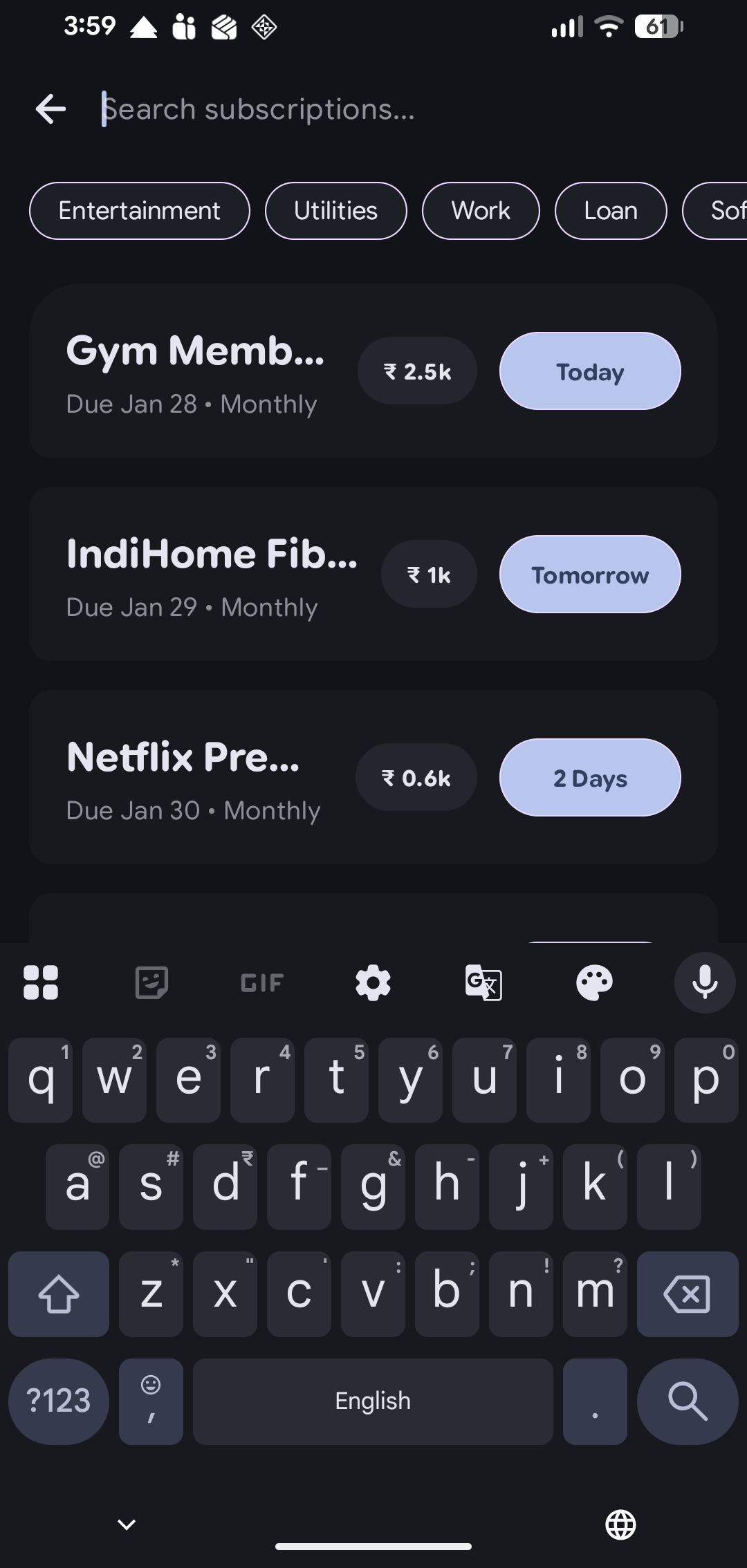Select the GIF search icon
The image size is (747, 1568).
click(x=261, y=982)
